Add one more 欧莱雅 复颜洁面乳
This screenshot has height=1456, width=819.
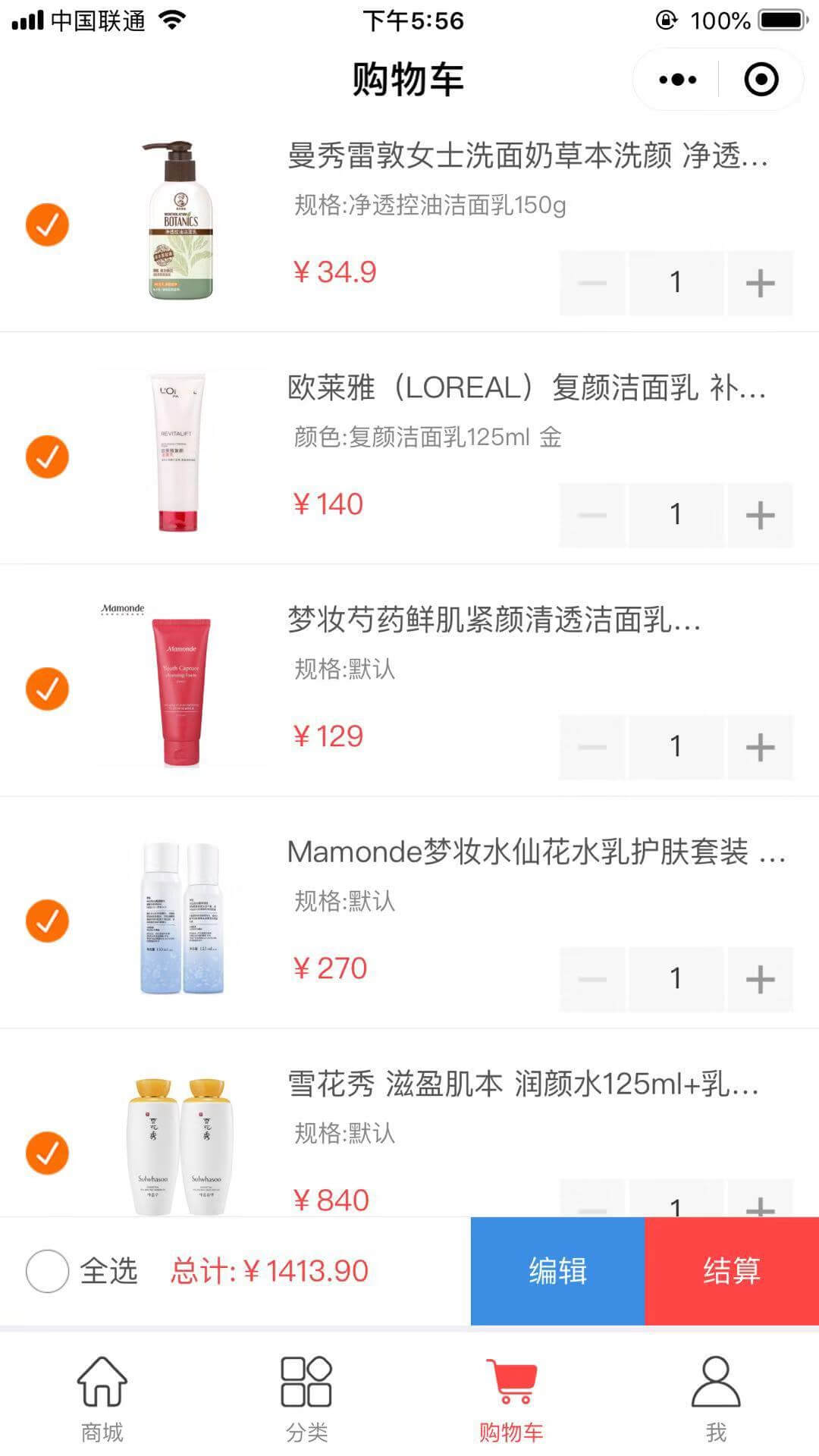[x=760, y=515]
